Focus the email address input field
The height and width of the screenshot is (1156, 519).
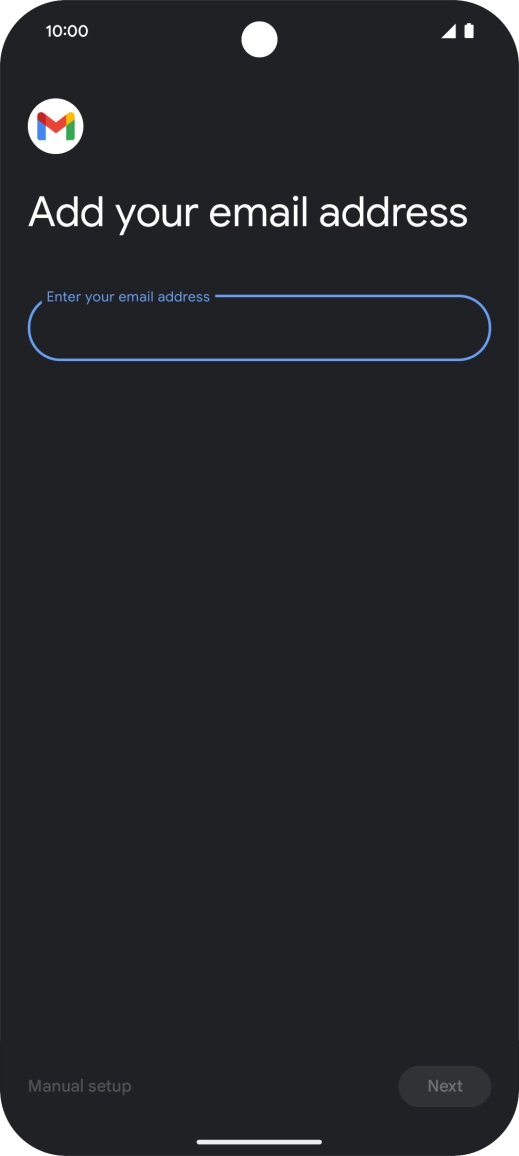click(260, 328)
